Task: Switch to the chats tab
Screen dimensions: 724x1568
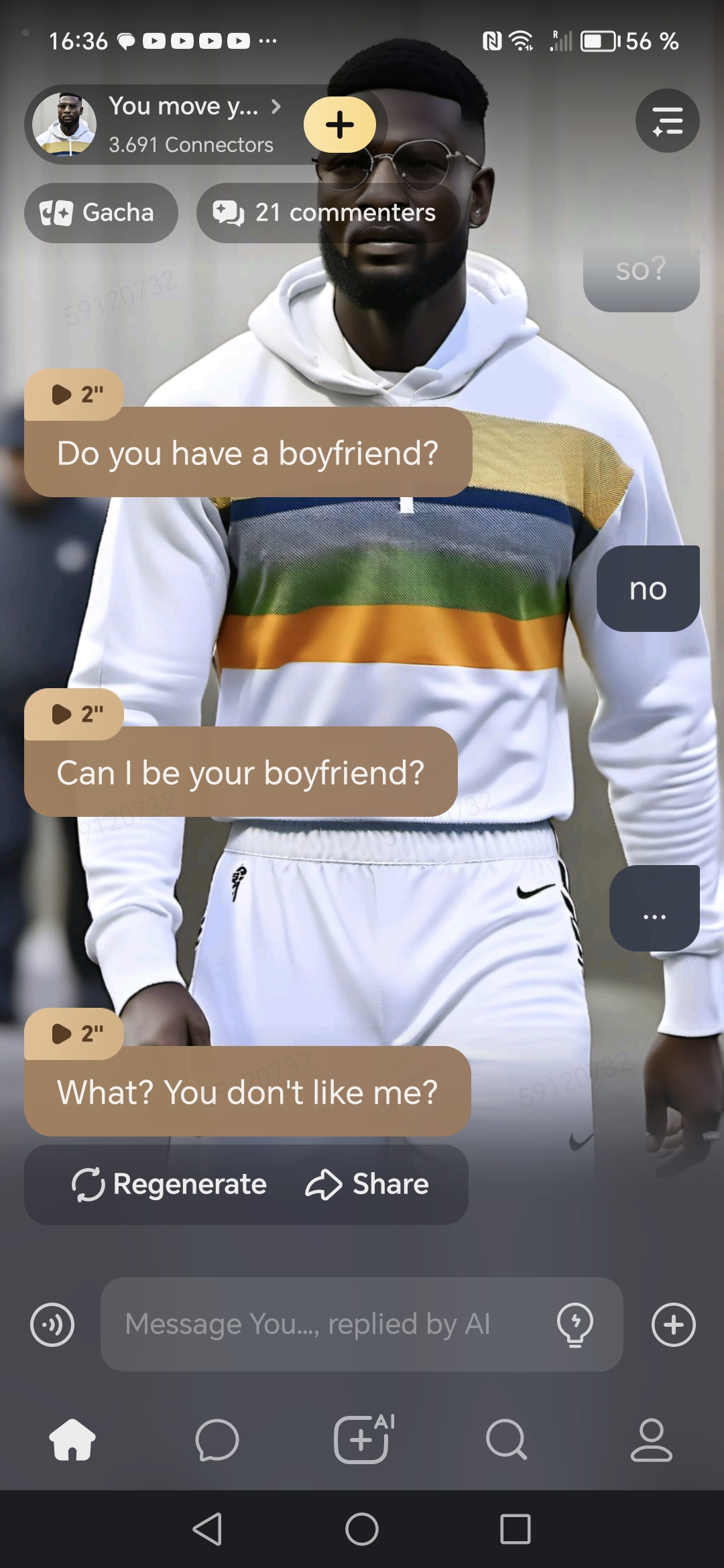Action: [217, 1440]
